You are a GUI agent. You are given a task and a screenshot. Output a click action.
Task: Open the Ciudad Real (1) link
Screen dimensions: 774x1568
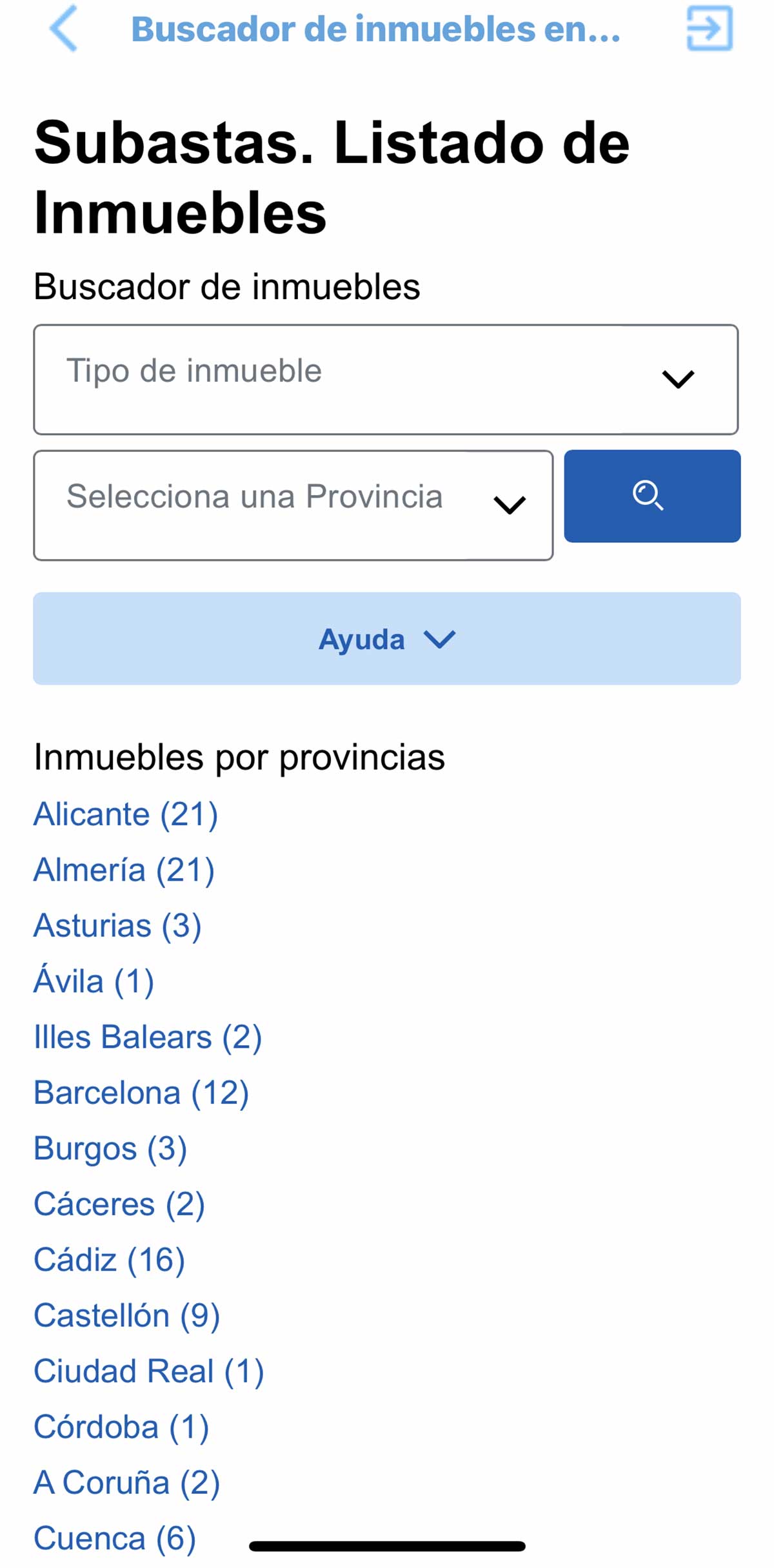pyautogui.click(x=148, y=1371)
